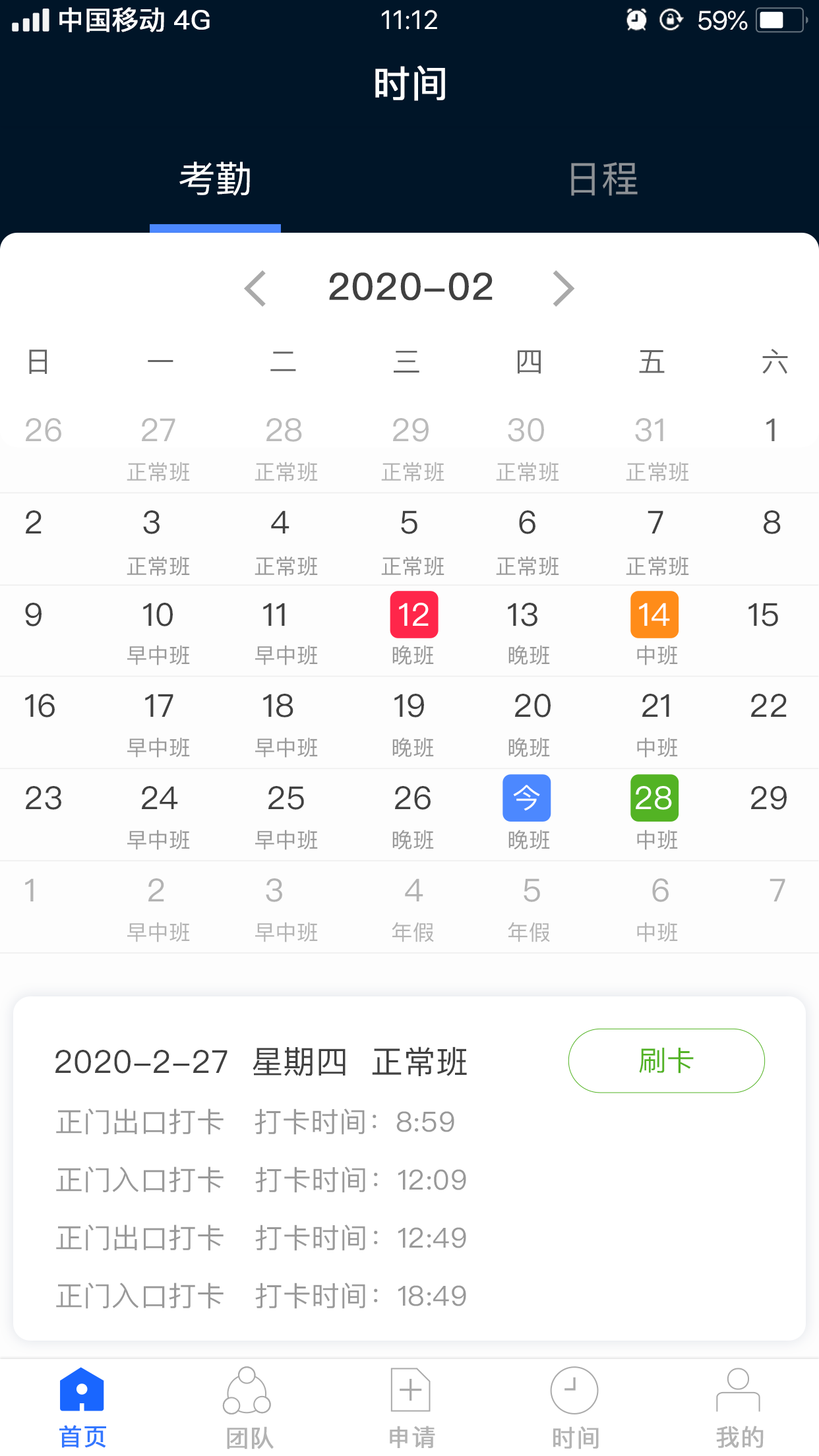Select the red-highlighted date 12
Viewport: 819px width, 1456px height.
(x=413, y=615)
